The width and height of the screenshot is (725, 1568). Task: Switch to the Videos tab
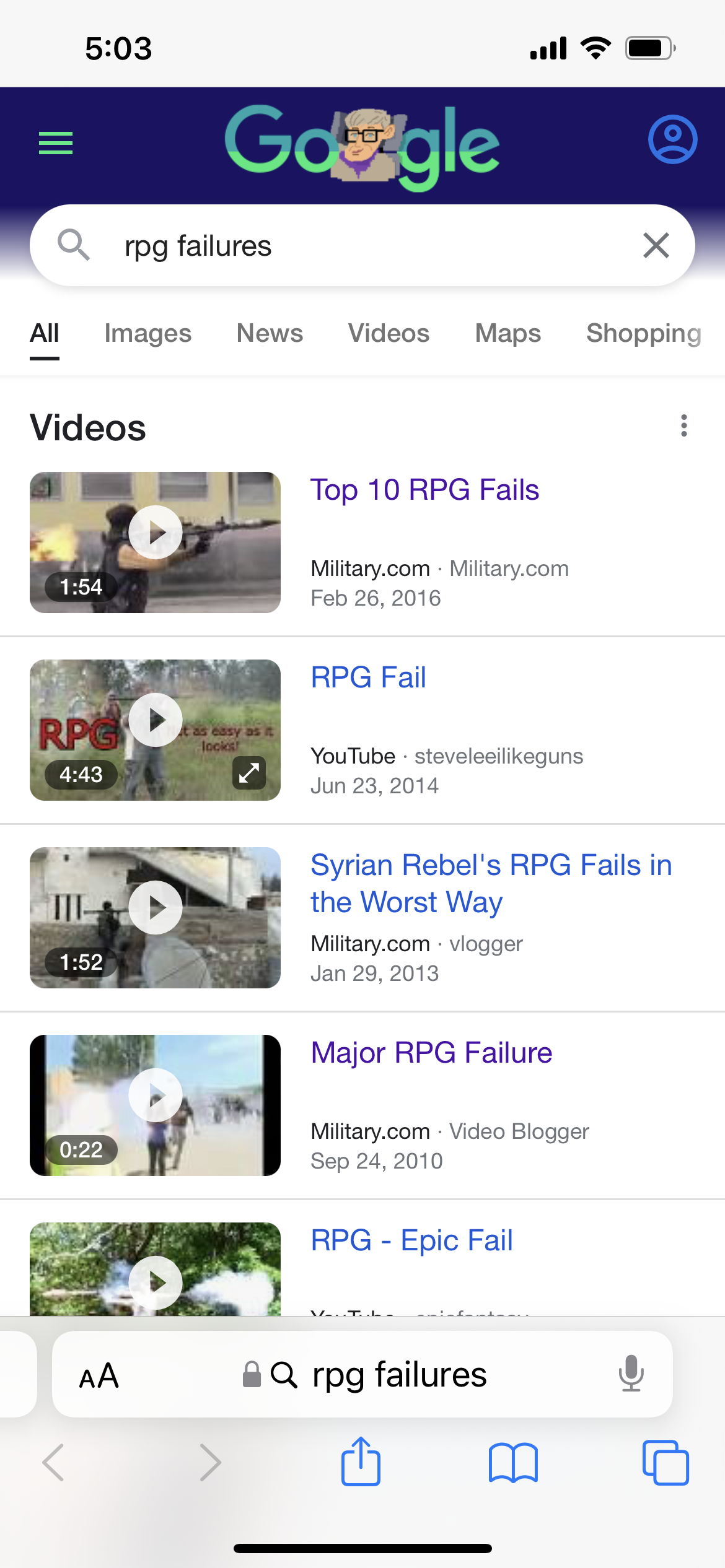pos(389,333)
